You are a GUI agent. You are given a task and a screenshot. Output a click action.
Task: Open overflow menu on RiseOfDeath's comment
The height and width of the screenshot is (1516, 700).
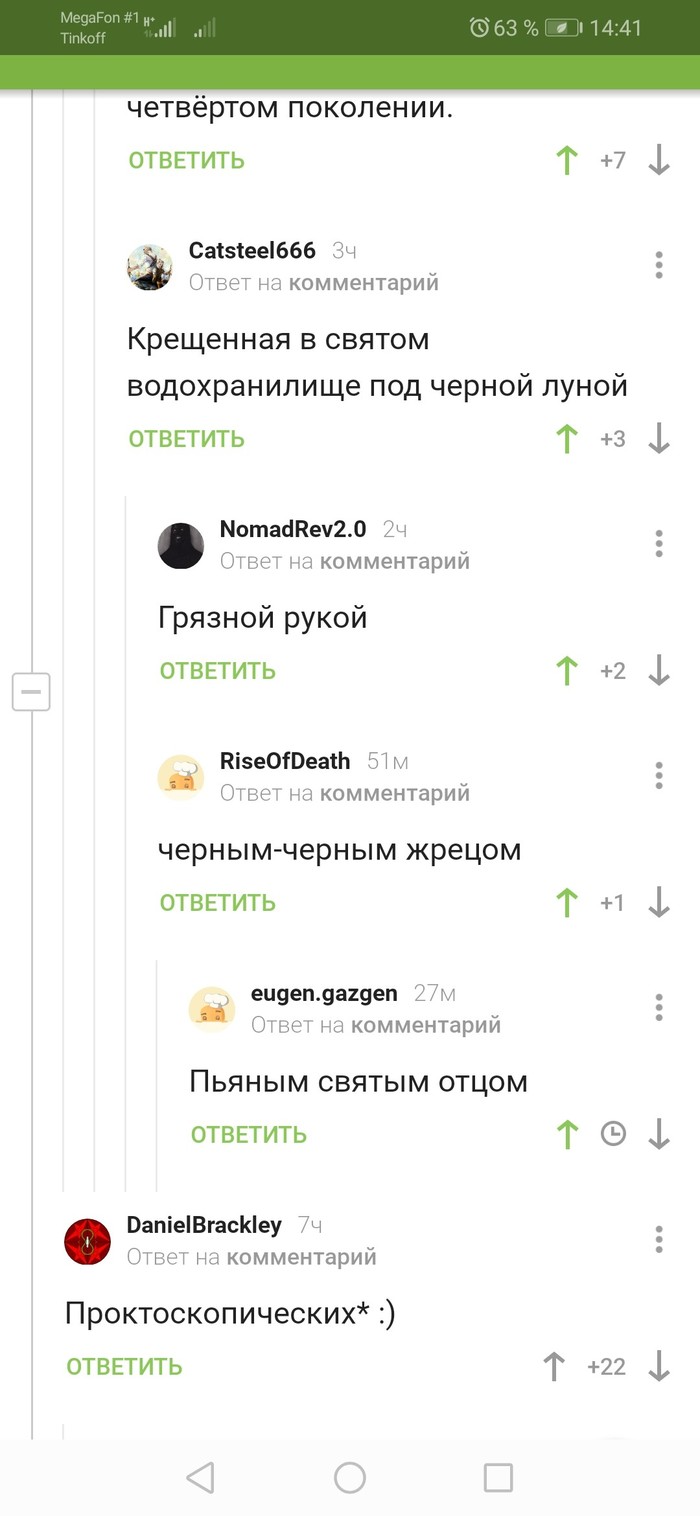point(659,775)
